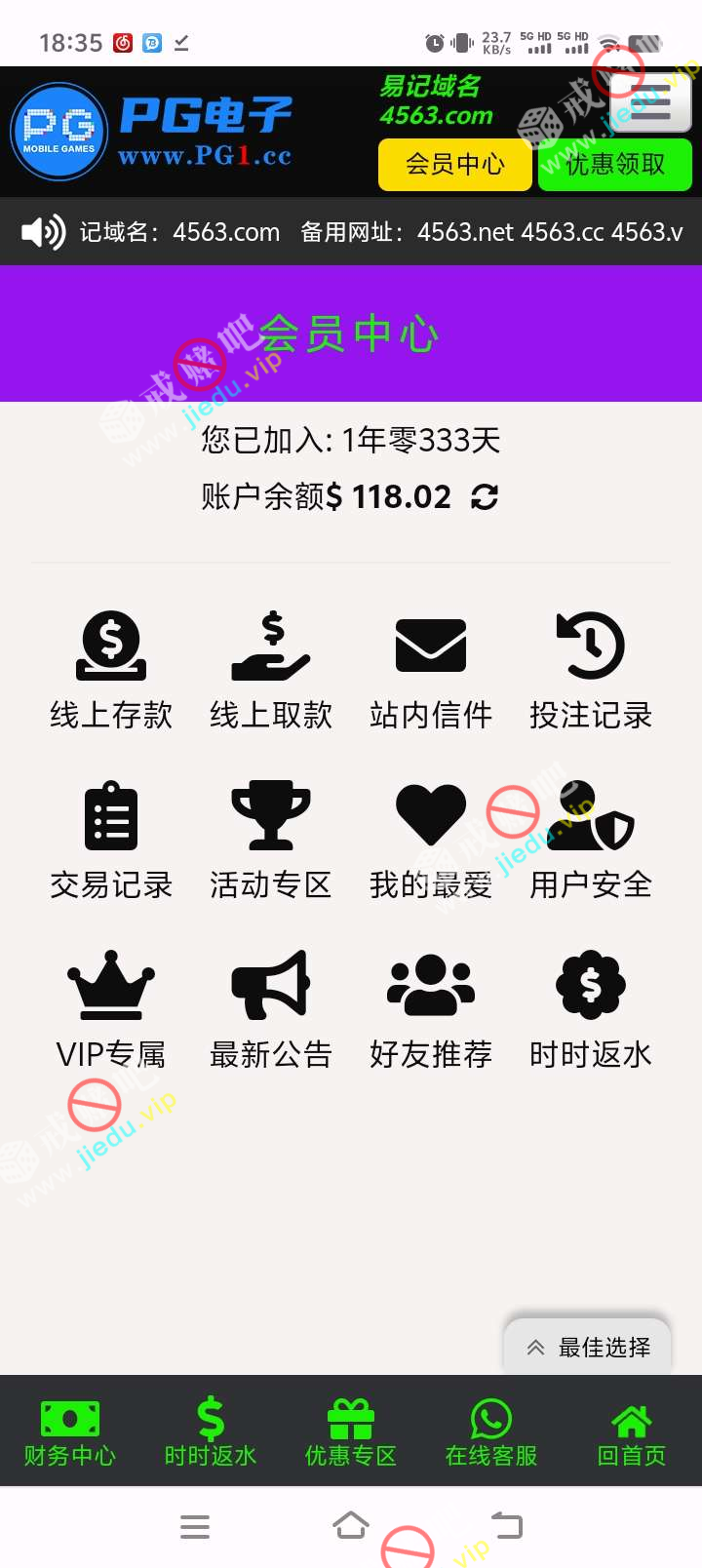This screenshot has width=702, height=1568.
Task: Tap the system home button
Action: click(351, 1525)
